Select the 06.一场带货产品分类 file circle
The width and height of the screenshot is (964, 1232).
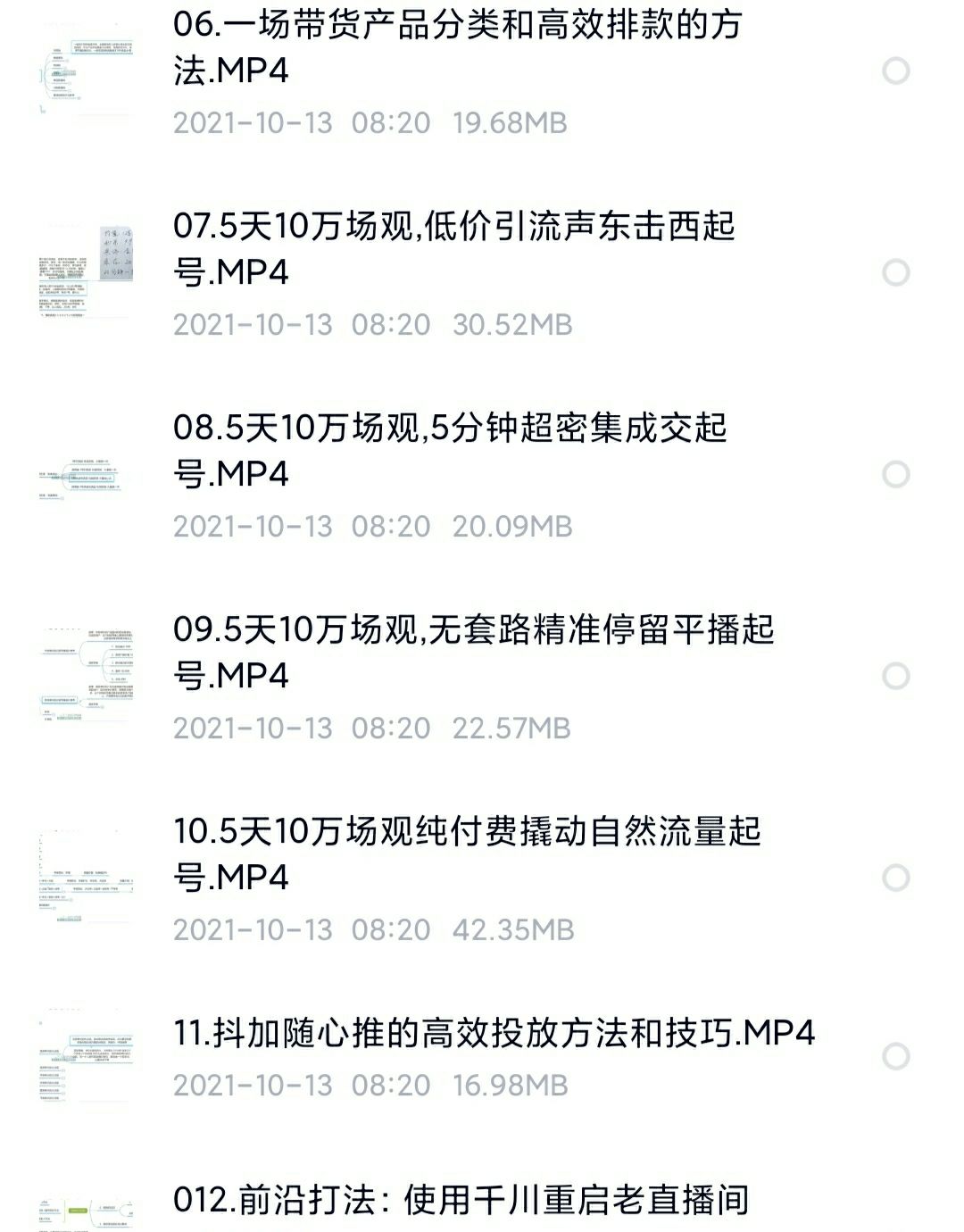pyautogui.click(x=895, y=71)
